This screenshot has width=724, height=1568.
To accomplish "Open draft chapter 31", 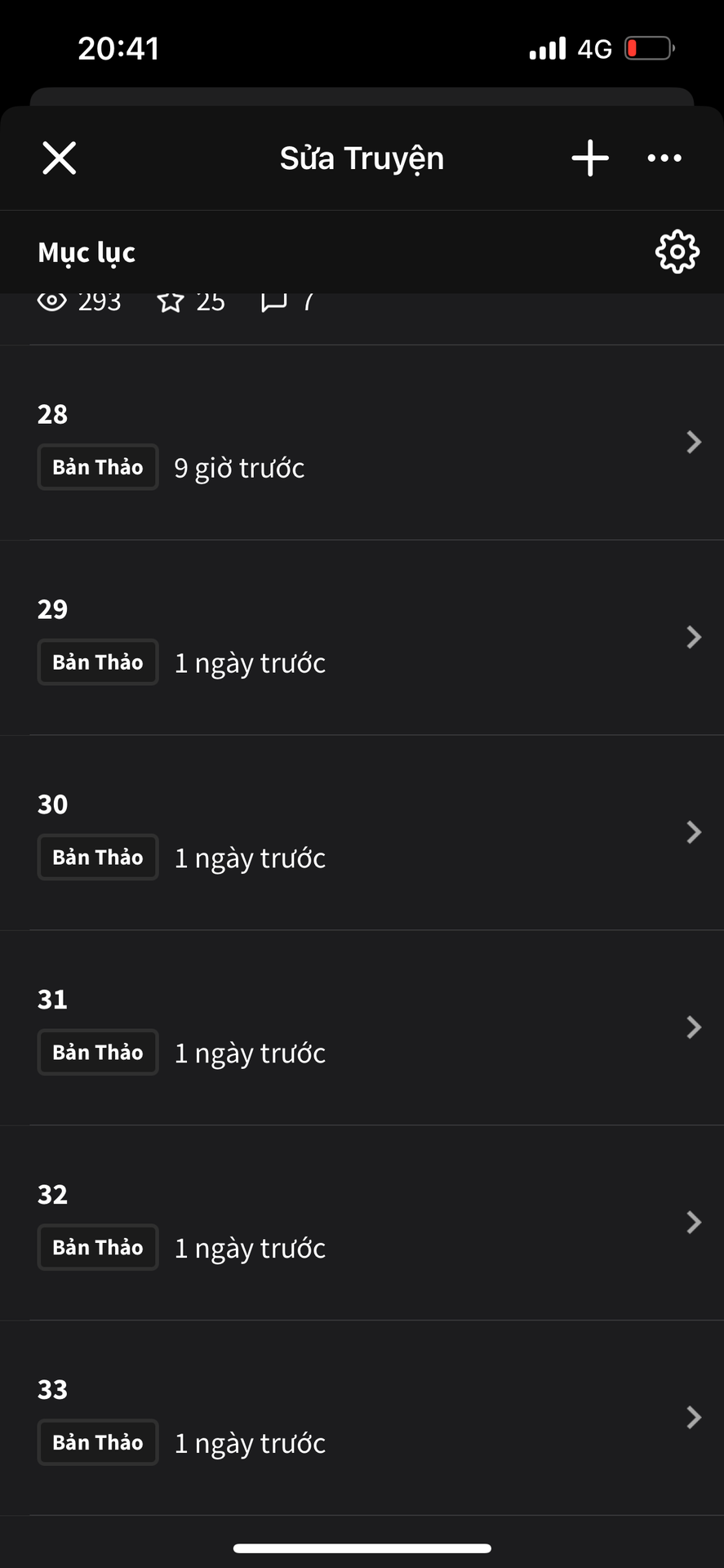I will [x=362, y=1028].
